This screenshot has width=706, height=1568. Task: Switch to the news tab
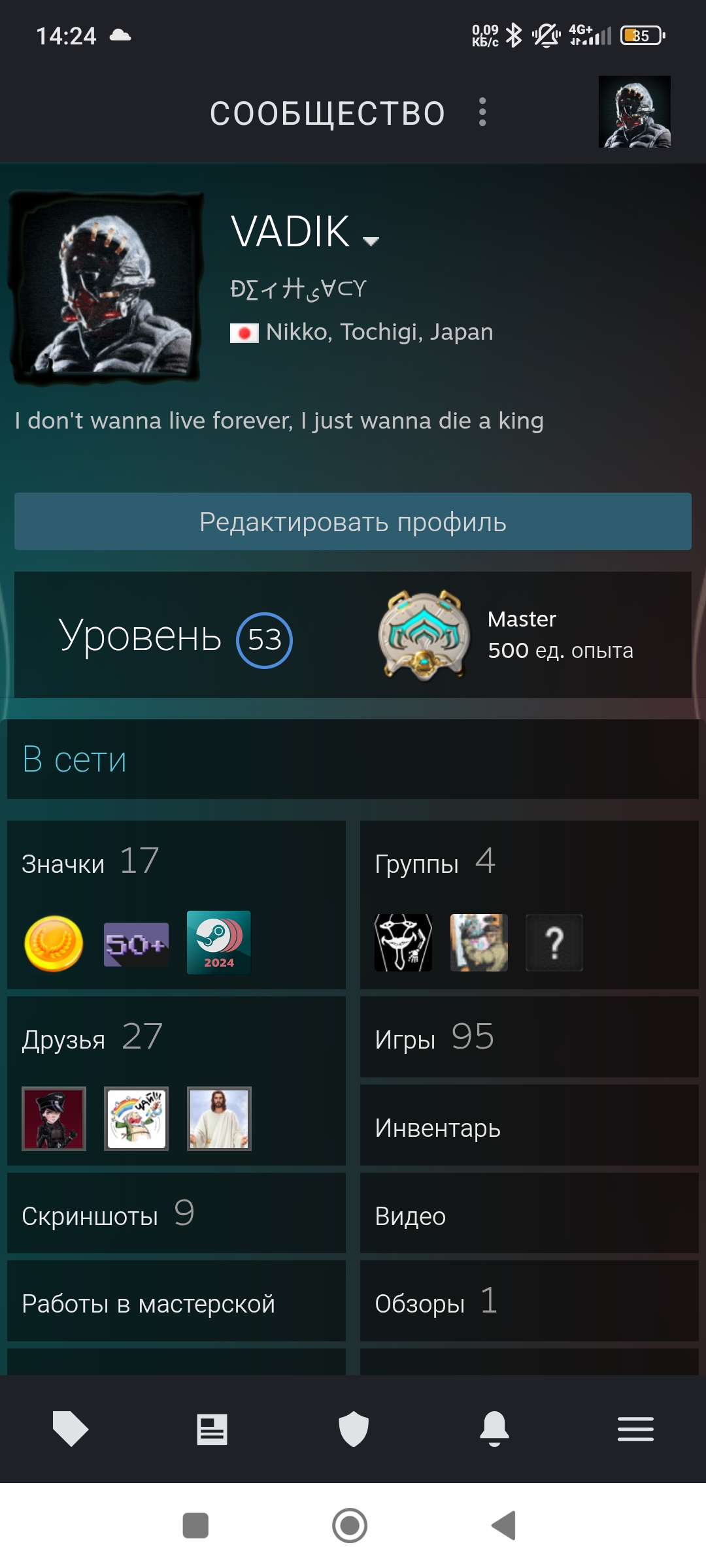point(212,1429)
